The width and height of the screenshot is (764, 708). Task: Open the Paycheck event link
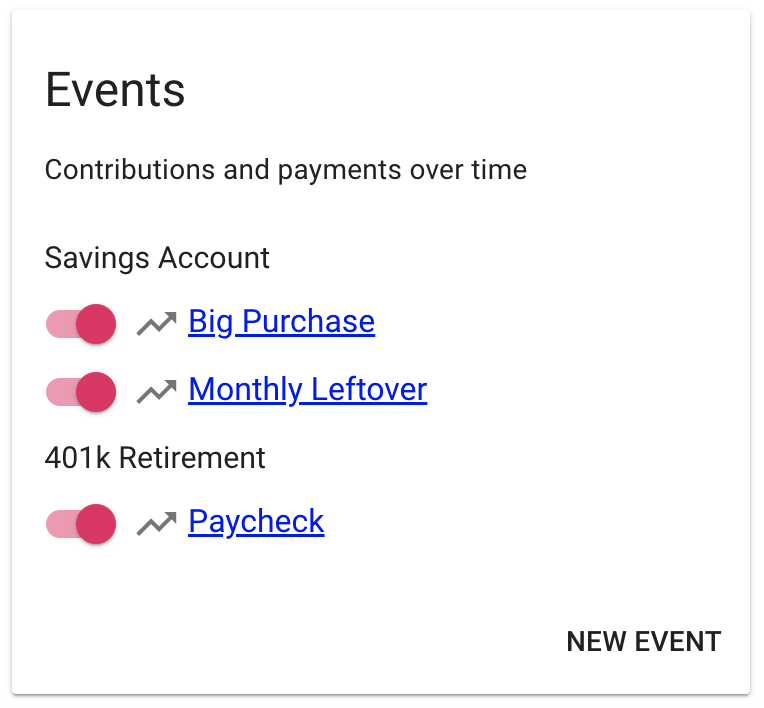256,522
